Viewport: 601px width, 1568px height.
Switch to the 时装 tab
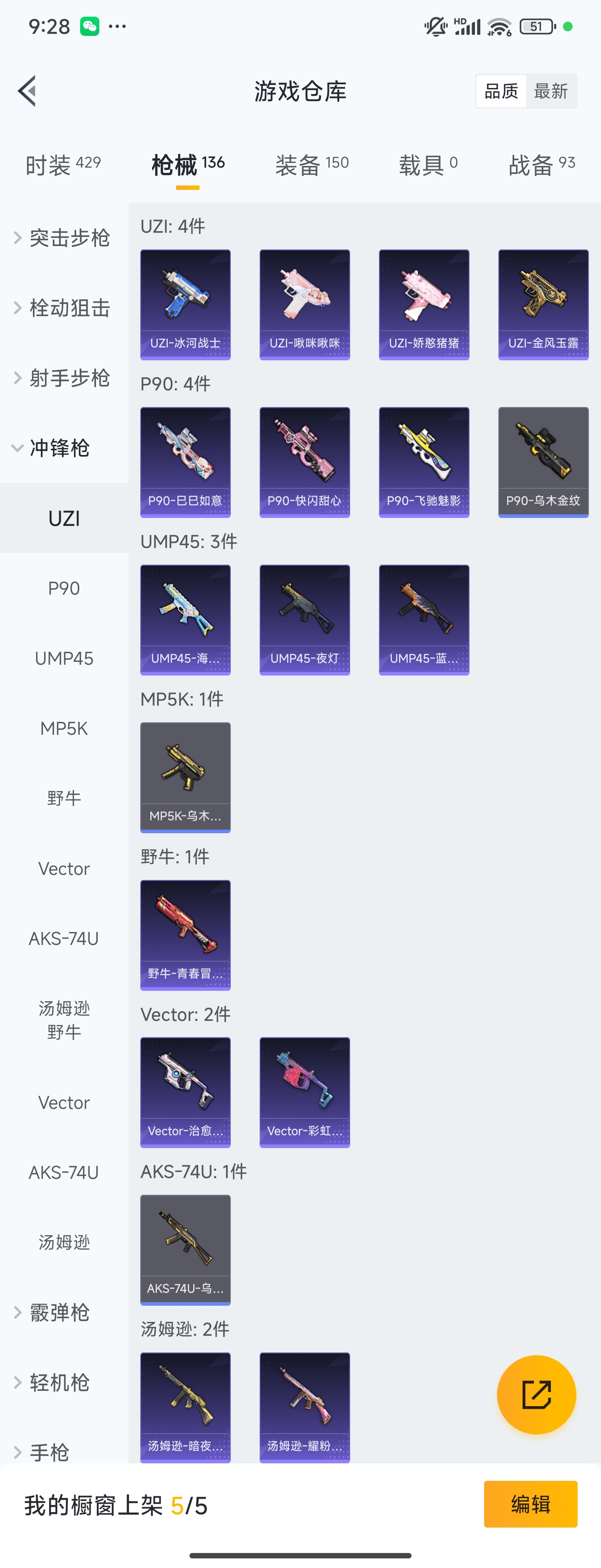63,164
